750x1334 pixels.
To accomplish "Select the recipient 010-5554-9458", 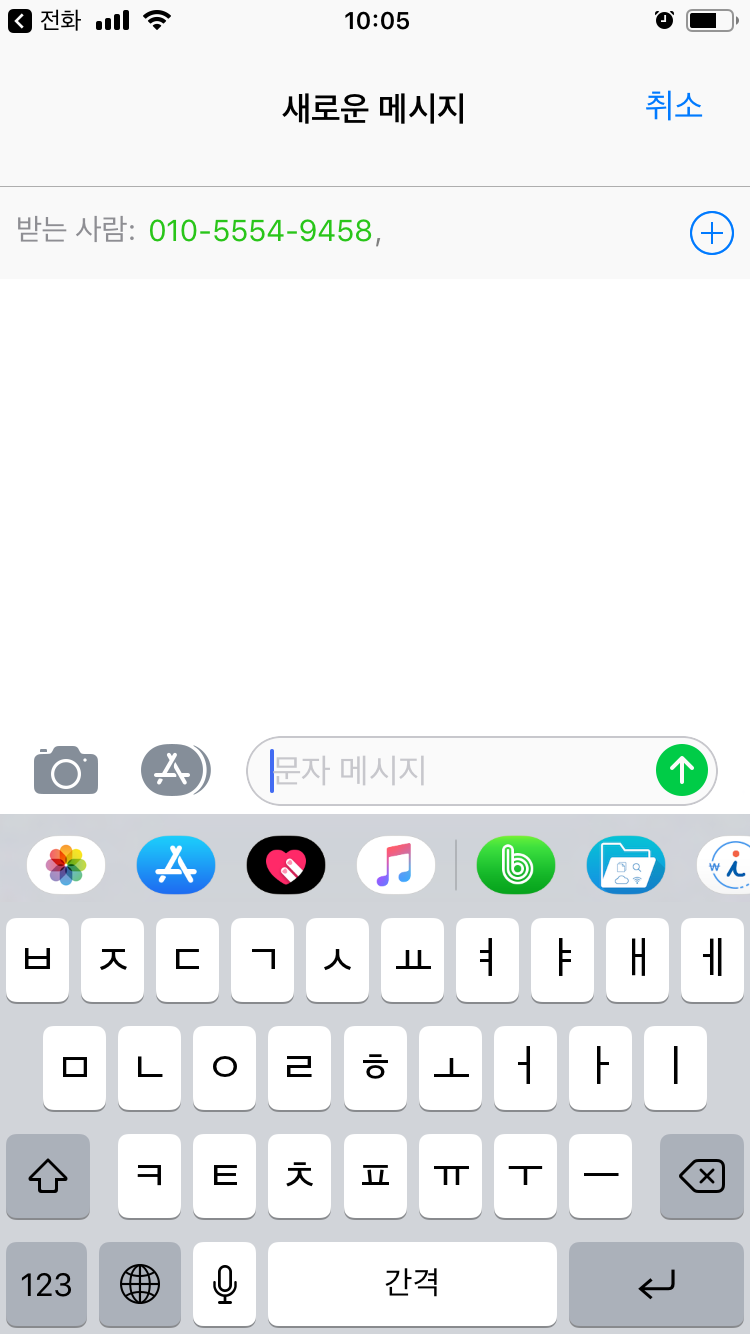I will [x=261, y=231].
